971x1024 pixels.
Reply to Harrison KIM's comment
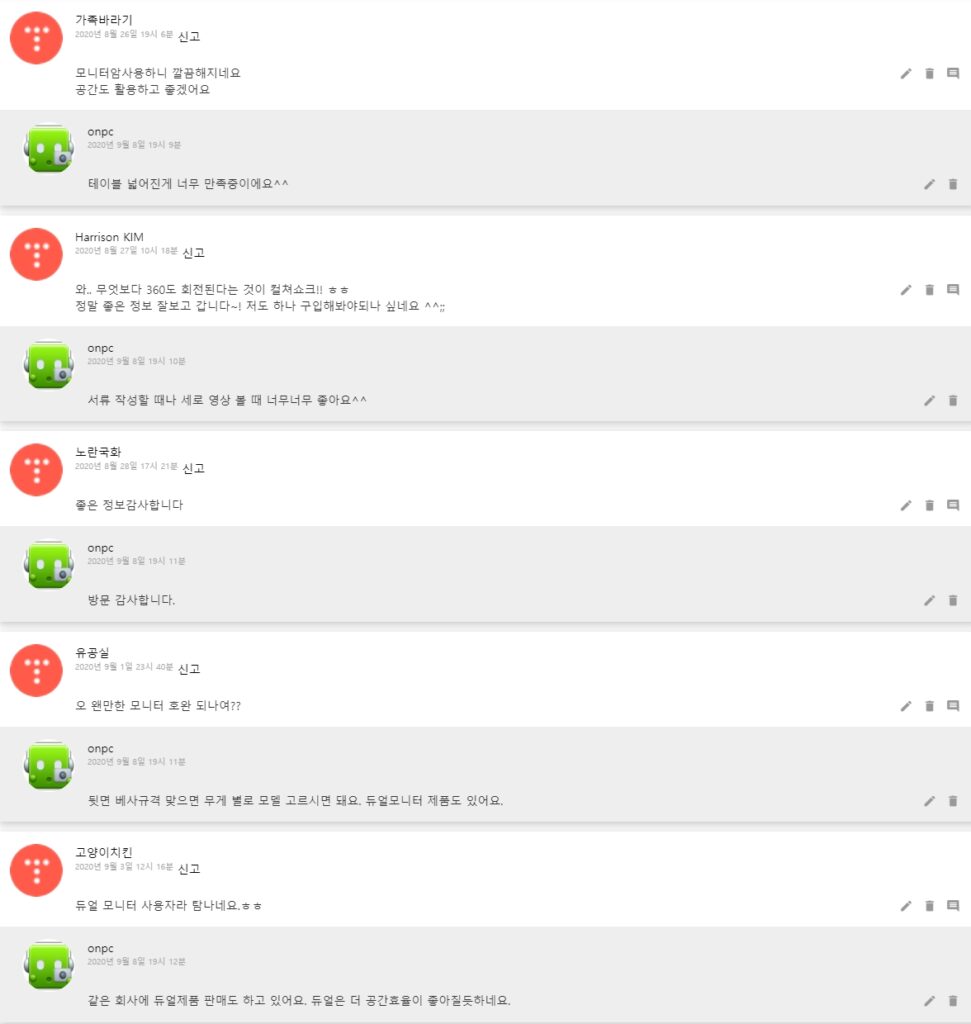951,290
